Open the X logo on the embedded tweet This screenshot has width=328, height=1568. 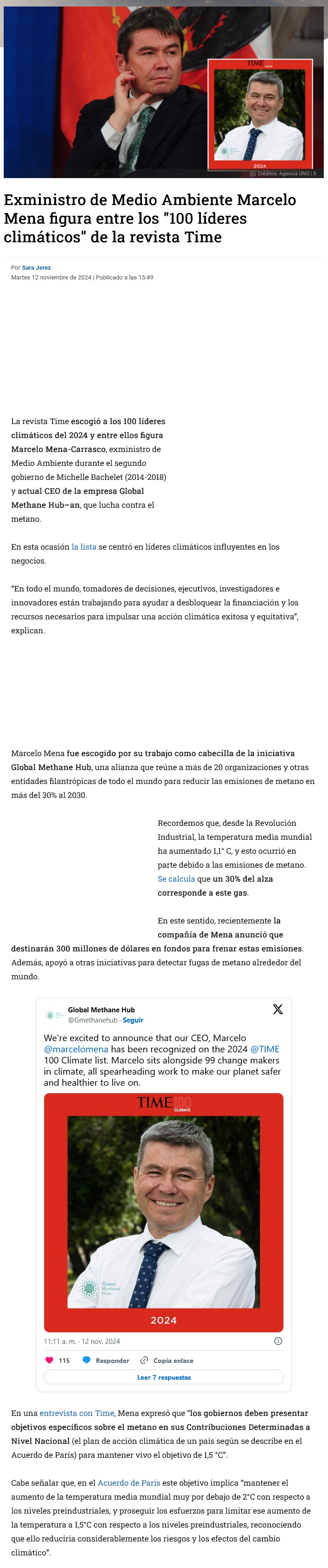[277, 1009]
